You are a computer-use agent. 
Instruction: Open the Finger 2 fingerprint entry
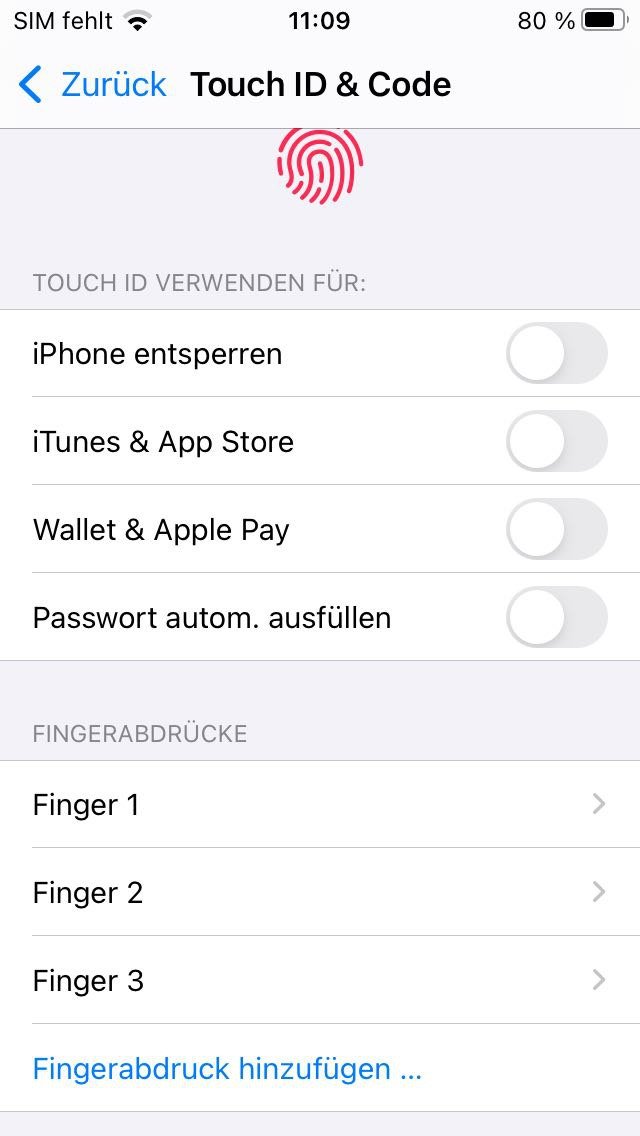(320, 892)
